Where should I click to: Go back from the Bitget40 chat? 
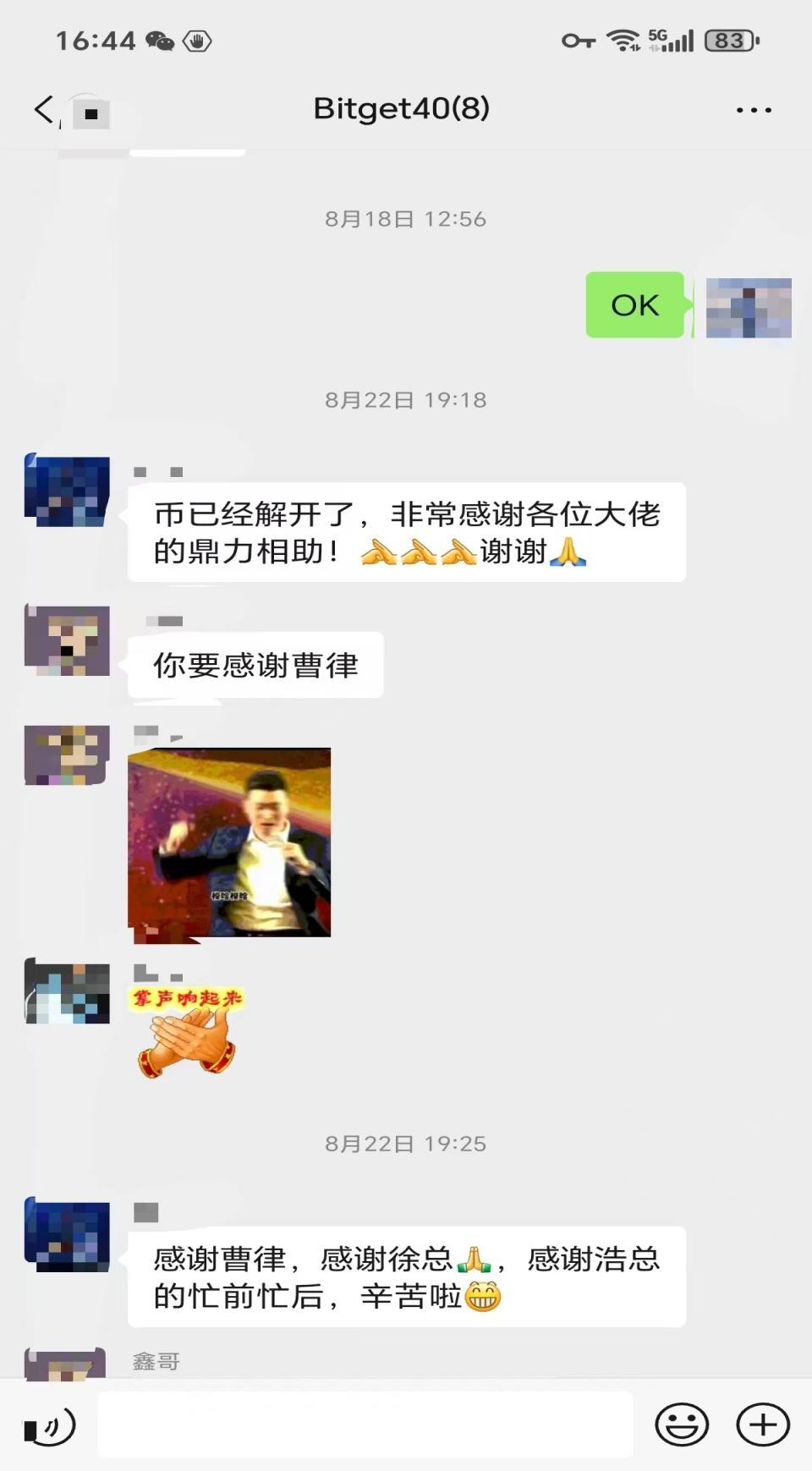tap(44, 110)
